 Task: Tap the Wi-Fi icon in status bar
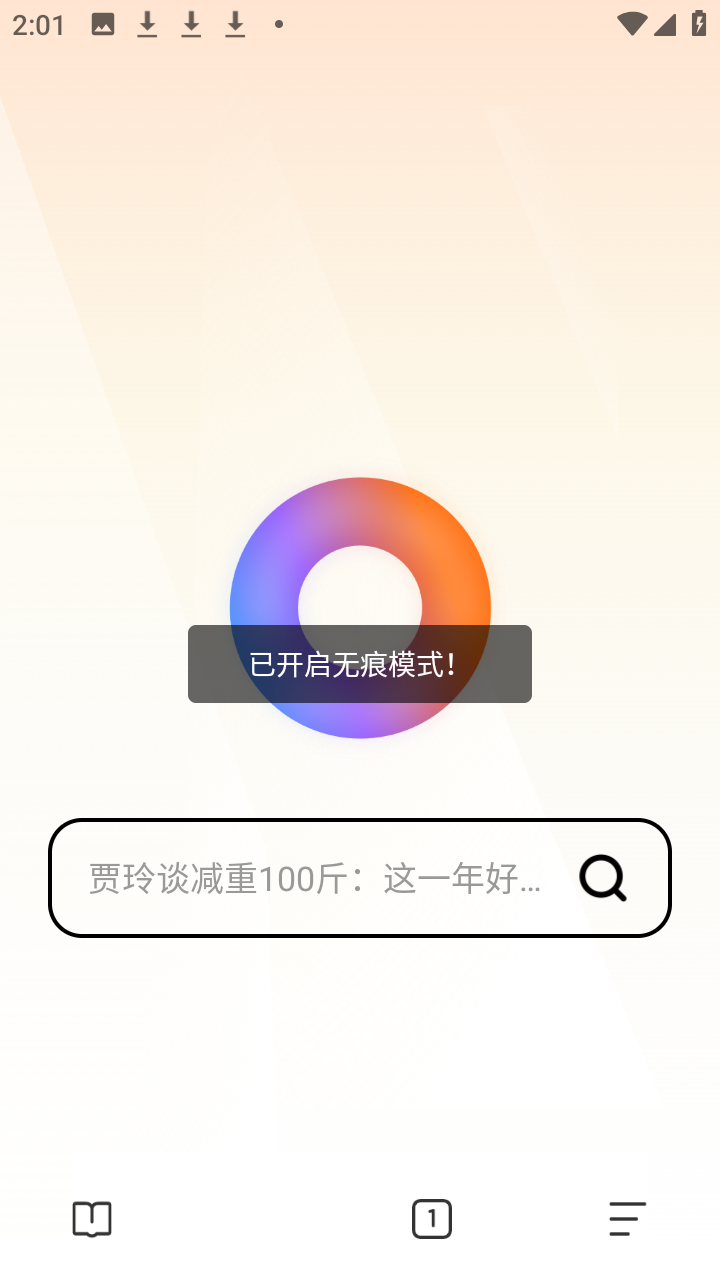point(633,24)
